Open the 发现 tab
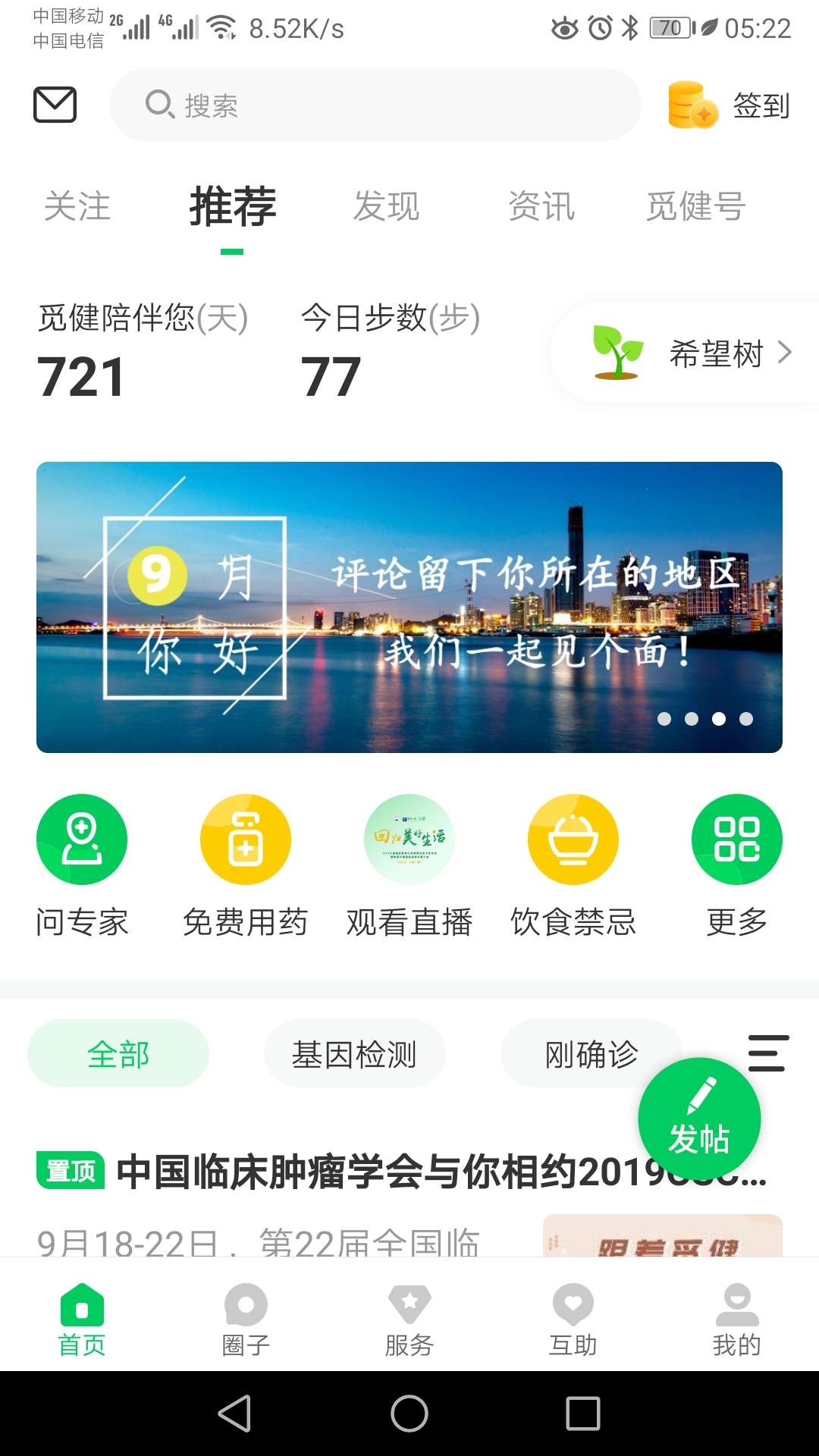Screen dimensions: 819x1456 click(386, 206)
